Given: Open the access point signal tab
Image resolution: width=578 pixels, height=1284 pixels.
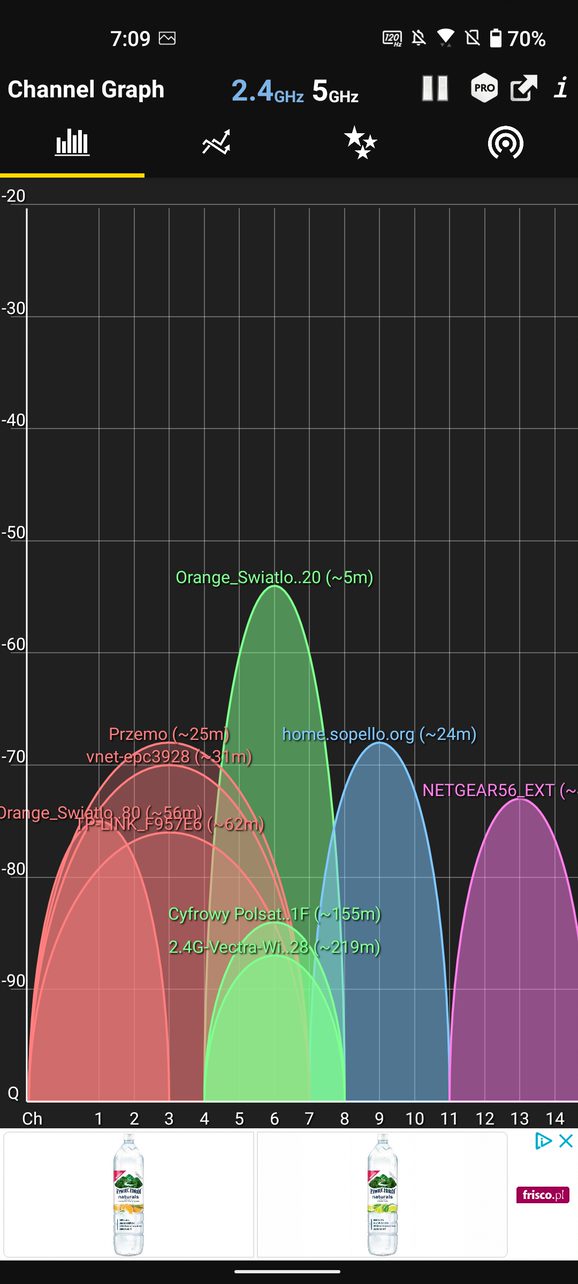Looking at the screenshot, I should [x=506, y=143].
